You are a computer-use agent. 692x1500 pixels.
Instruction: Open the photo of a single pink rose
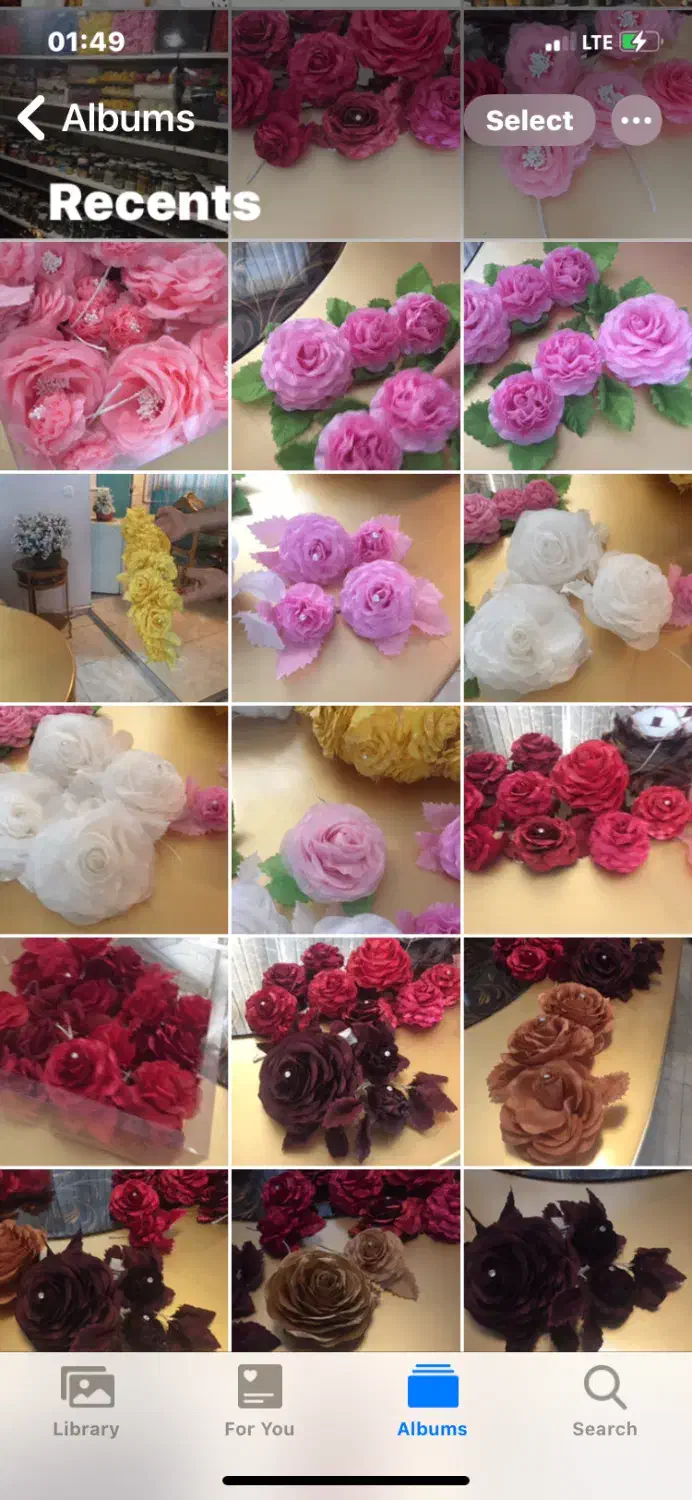click(346, 820)
